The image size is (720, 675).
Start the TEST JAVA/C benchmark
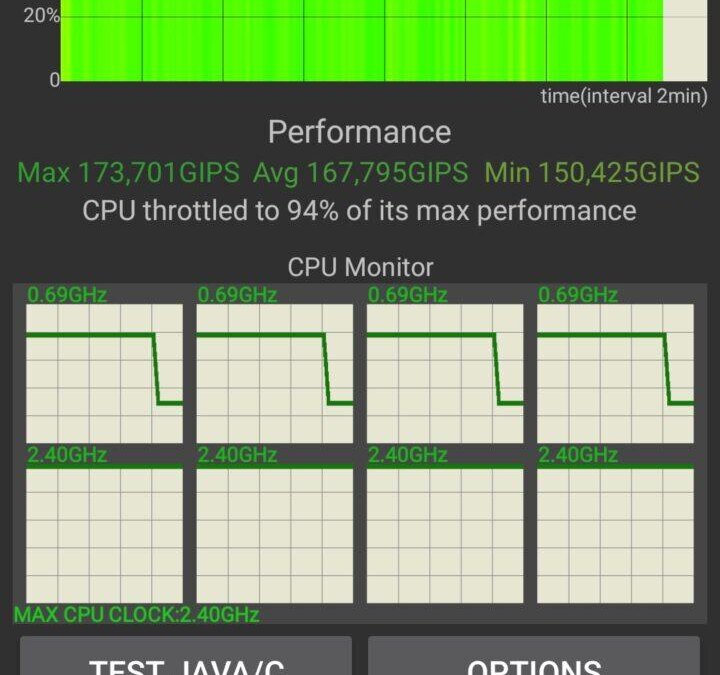pyautogui.click(x=186, y=657)
